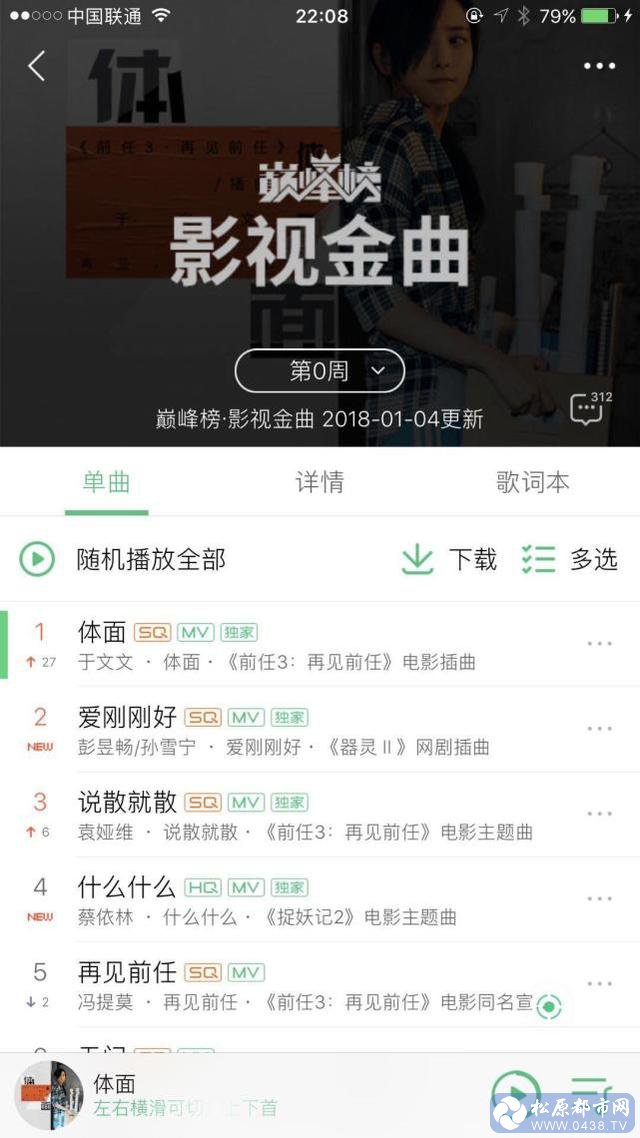Enable 多选 multi-select mode

(x=570, y=559)
